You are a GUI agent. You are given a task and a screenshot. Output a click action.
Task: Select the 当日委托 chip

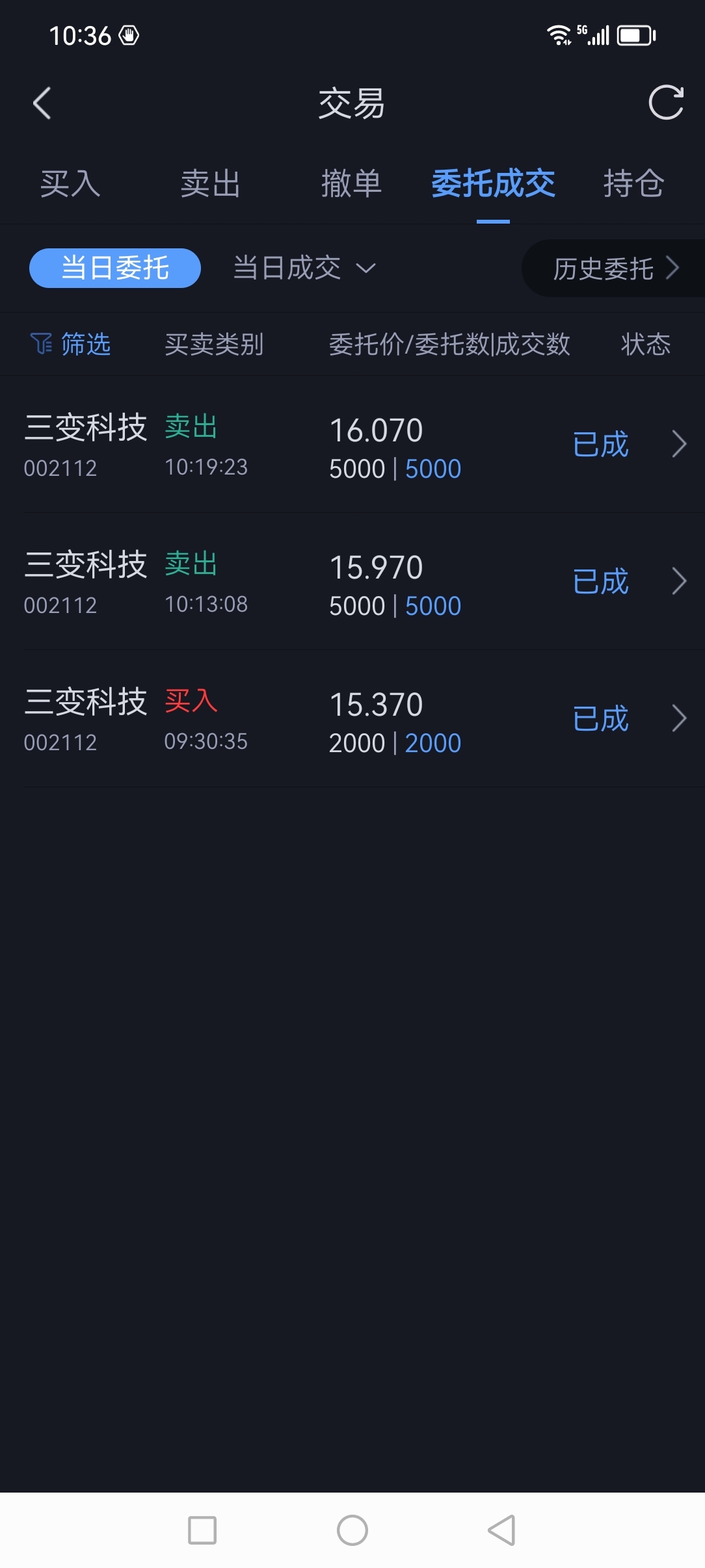click(x=115, y=268)
